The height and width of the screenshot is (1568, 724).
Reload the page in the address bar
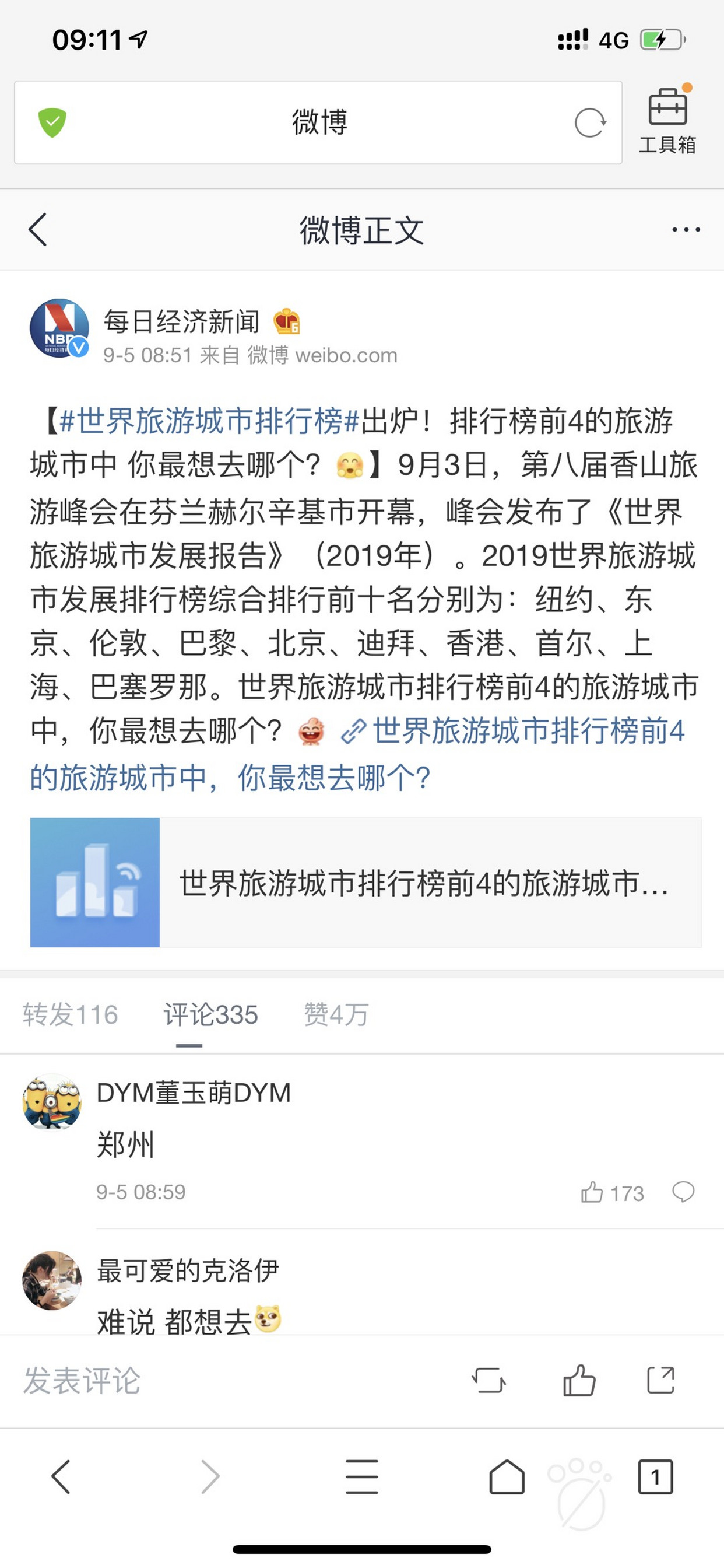(589, 123)
